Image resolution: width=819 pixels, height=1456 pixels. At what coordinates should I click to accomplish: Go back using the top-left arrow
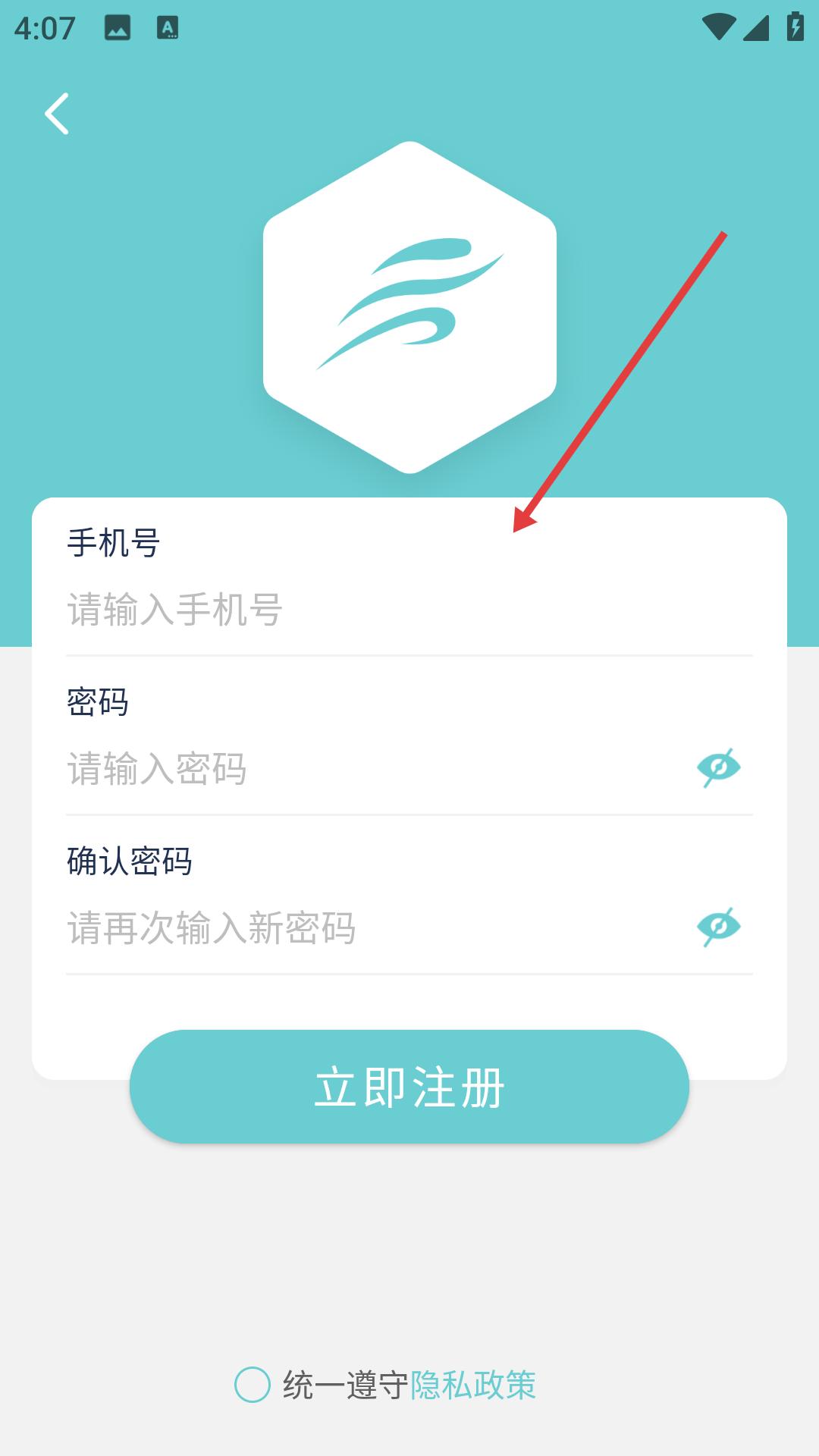(x=57, y=114)
